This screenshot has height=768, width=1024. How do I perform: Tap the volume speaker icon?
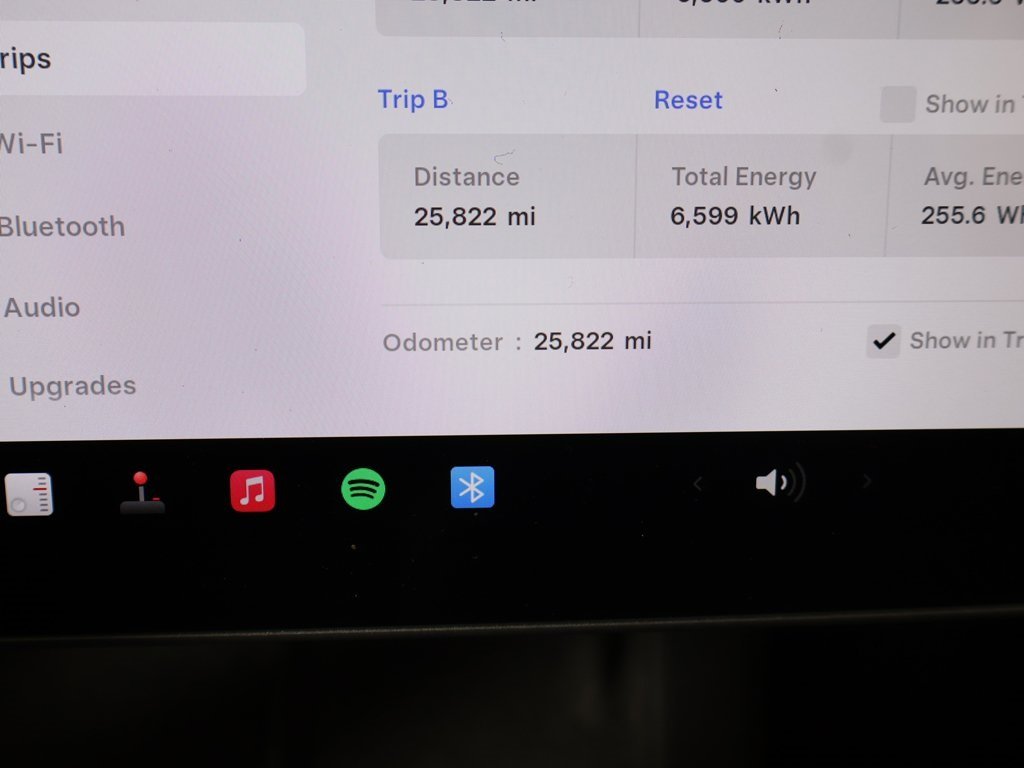[x=778, y=484]
